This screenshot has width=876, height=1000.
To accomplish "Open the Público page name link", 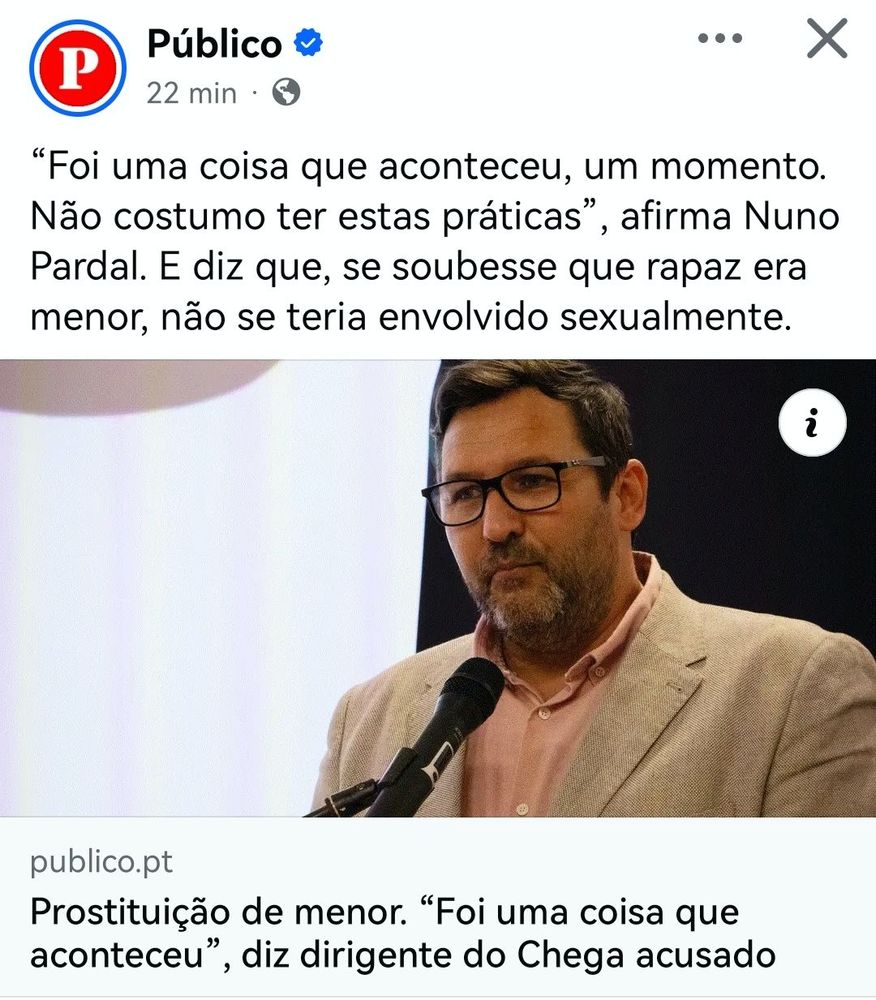I will click(215, 43).
